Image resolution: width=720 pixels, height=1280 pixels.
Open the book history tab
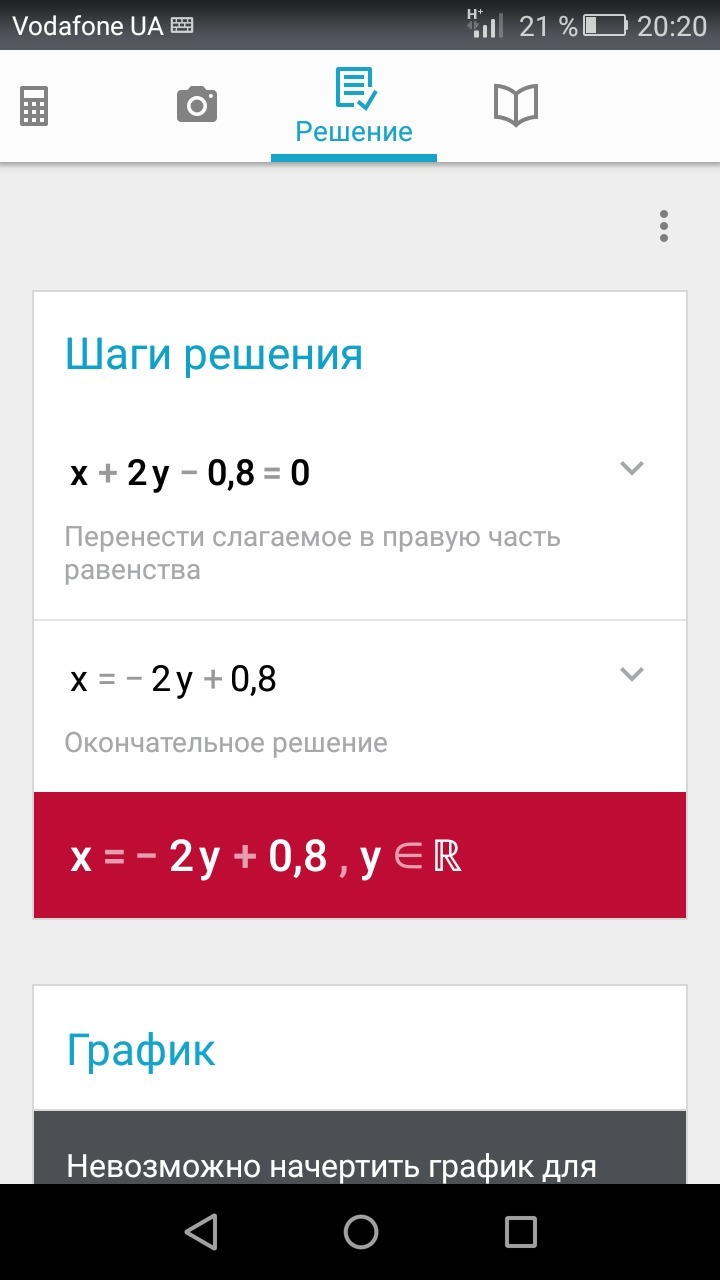516,105
